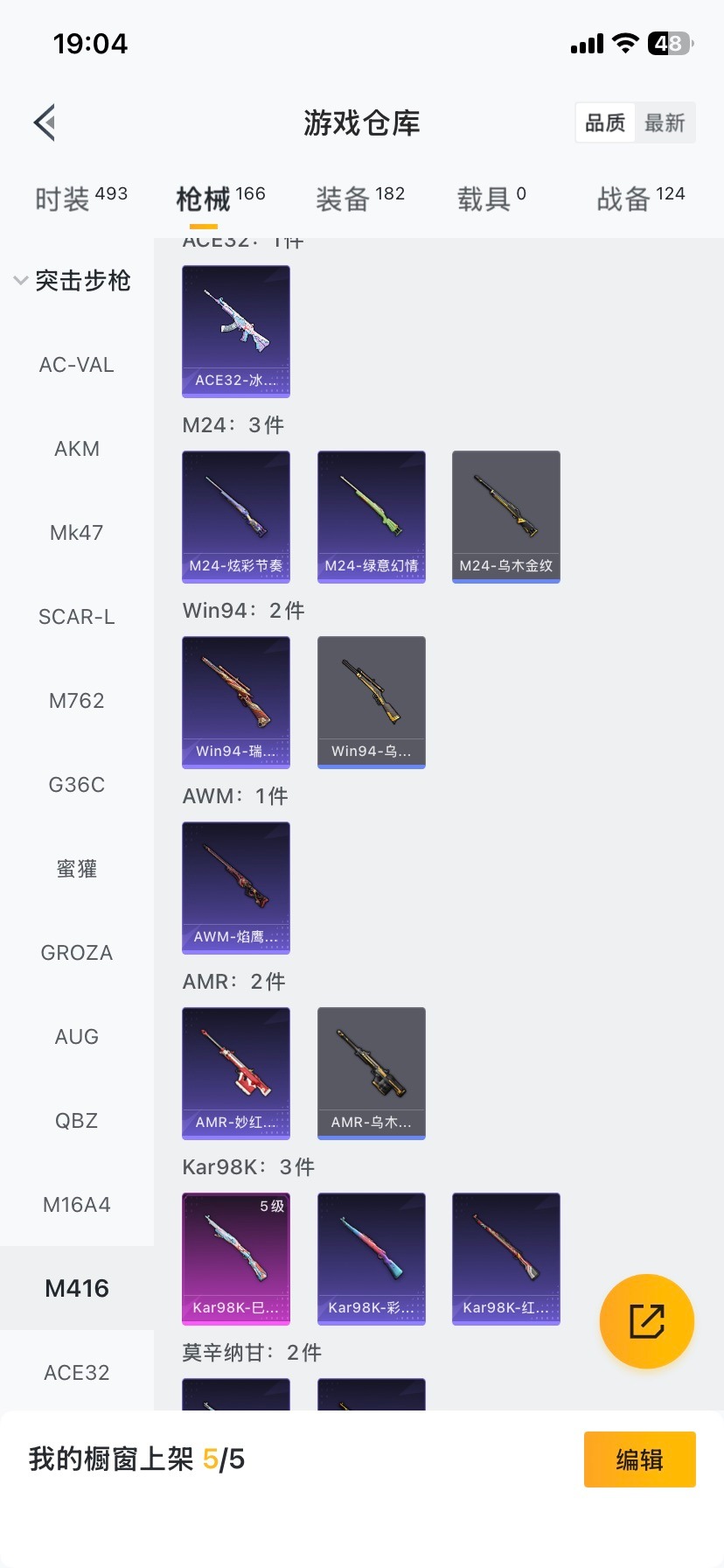Image resolution: width=724 pixels, height=1568 pixels.
Task: Select ACE32 in the sidebar
Action: 76,1372
